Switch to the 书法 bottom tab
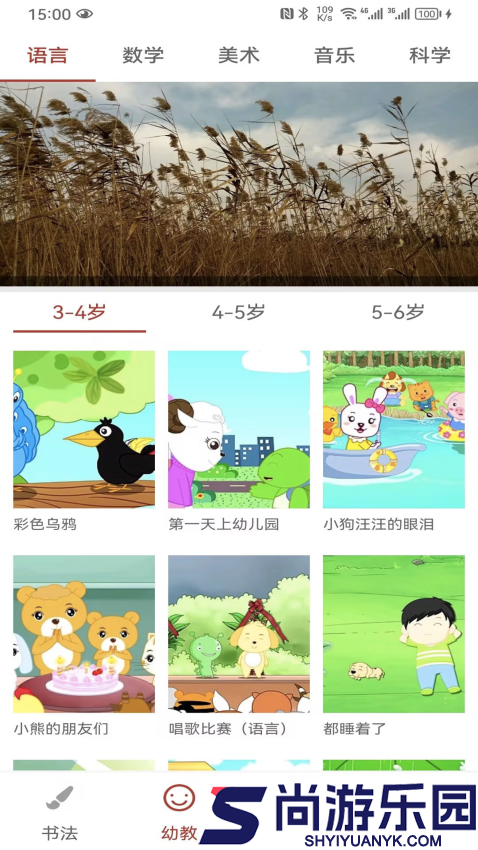Screen dimensions: 478x850 tap(60, 813)
